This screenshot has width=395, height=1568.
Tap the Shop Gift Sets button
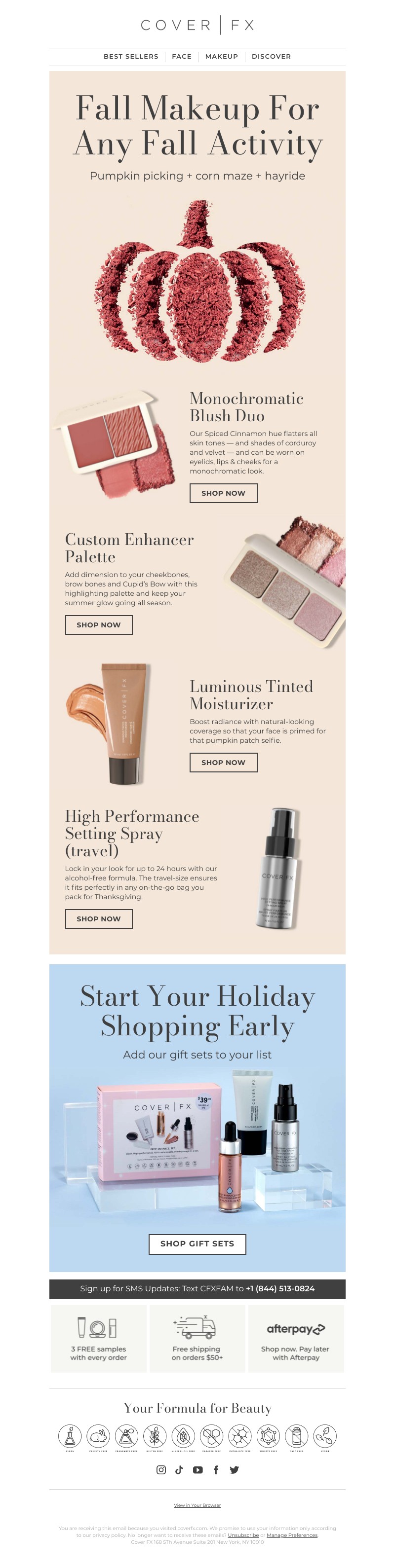[197, 1243]
